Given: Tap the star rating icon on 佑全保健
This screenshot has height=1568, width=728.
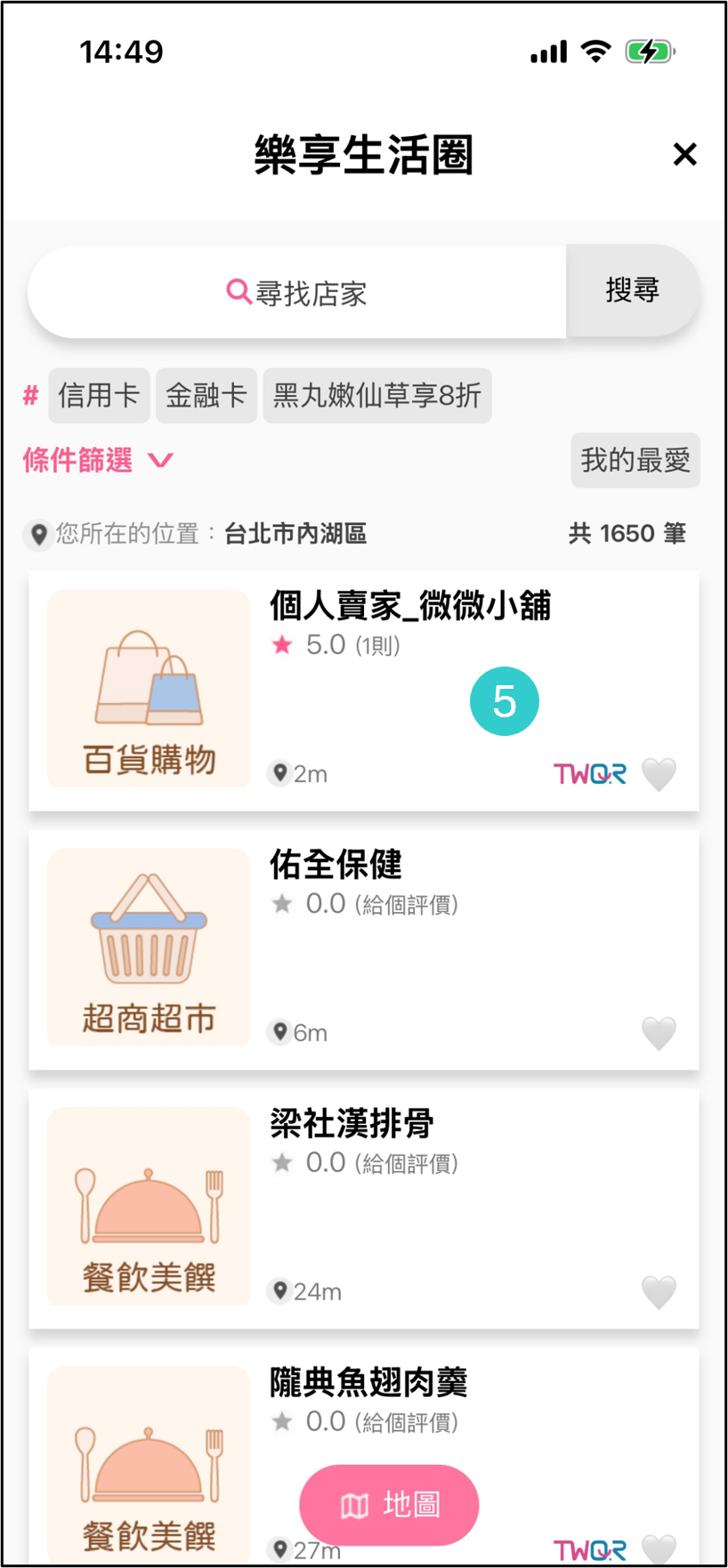Looking at the screenshot, I should pyautogui.click(x=282, y=903).
